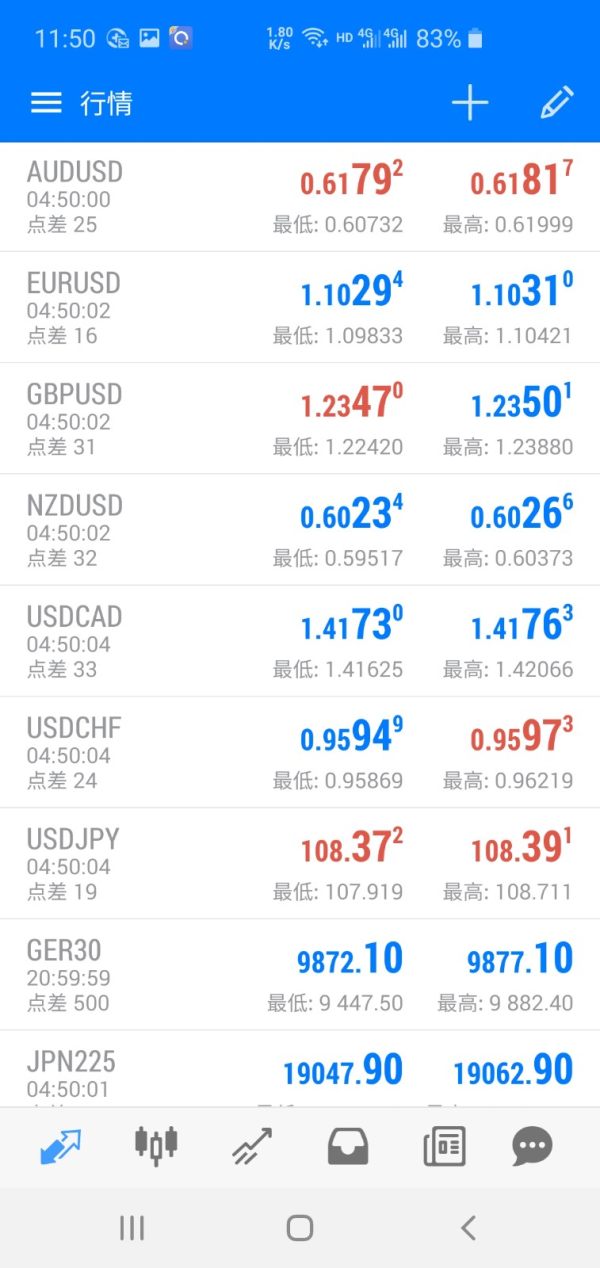
Task: Switch to the news tab
Action: tap(444, 1146)
